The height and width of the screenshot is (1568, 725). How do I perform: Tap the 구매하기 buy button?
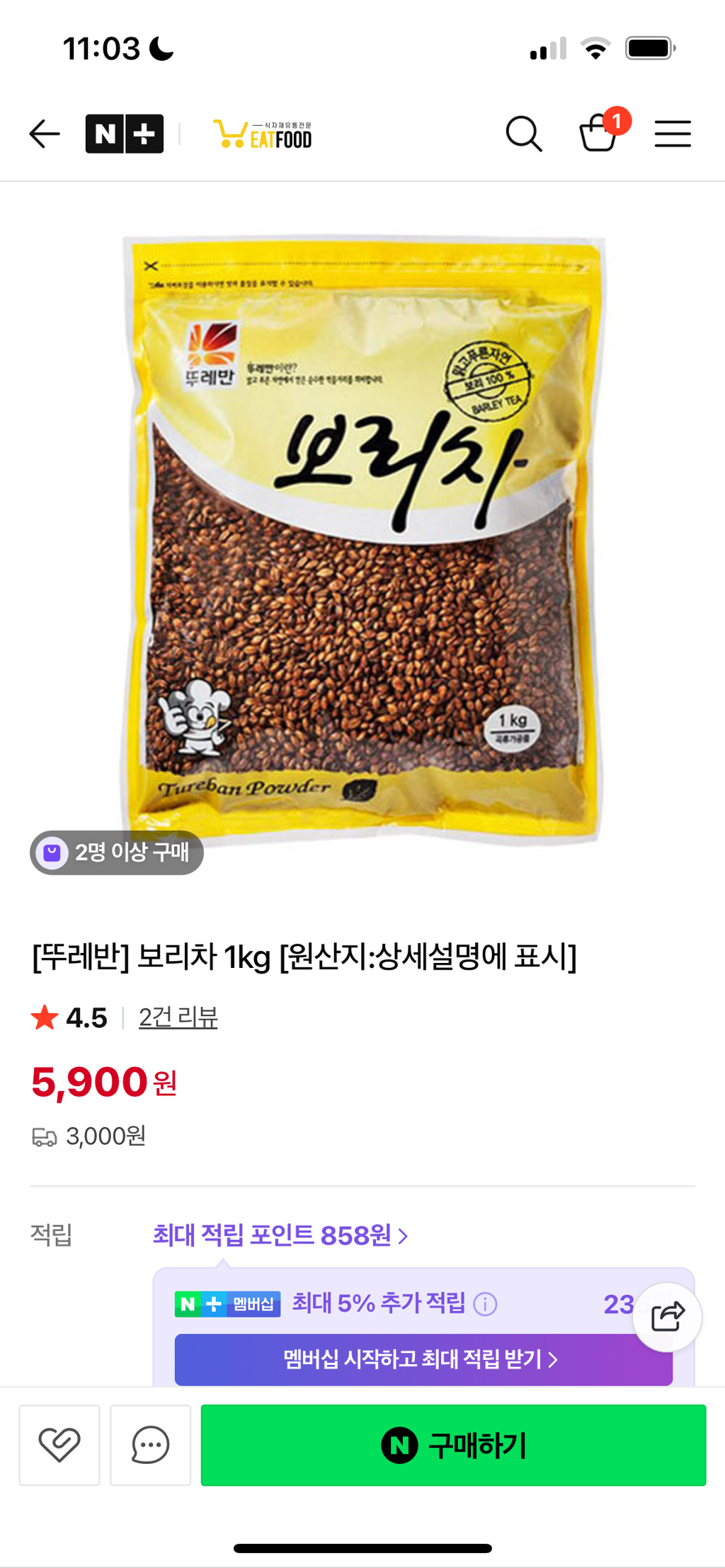(453, 1445)
